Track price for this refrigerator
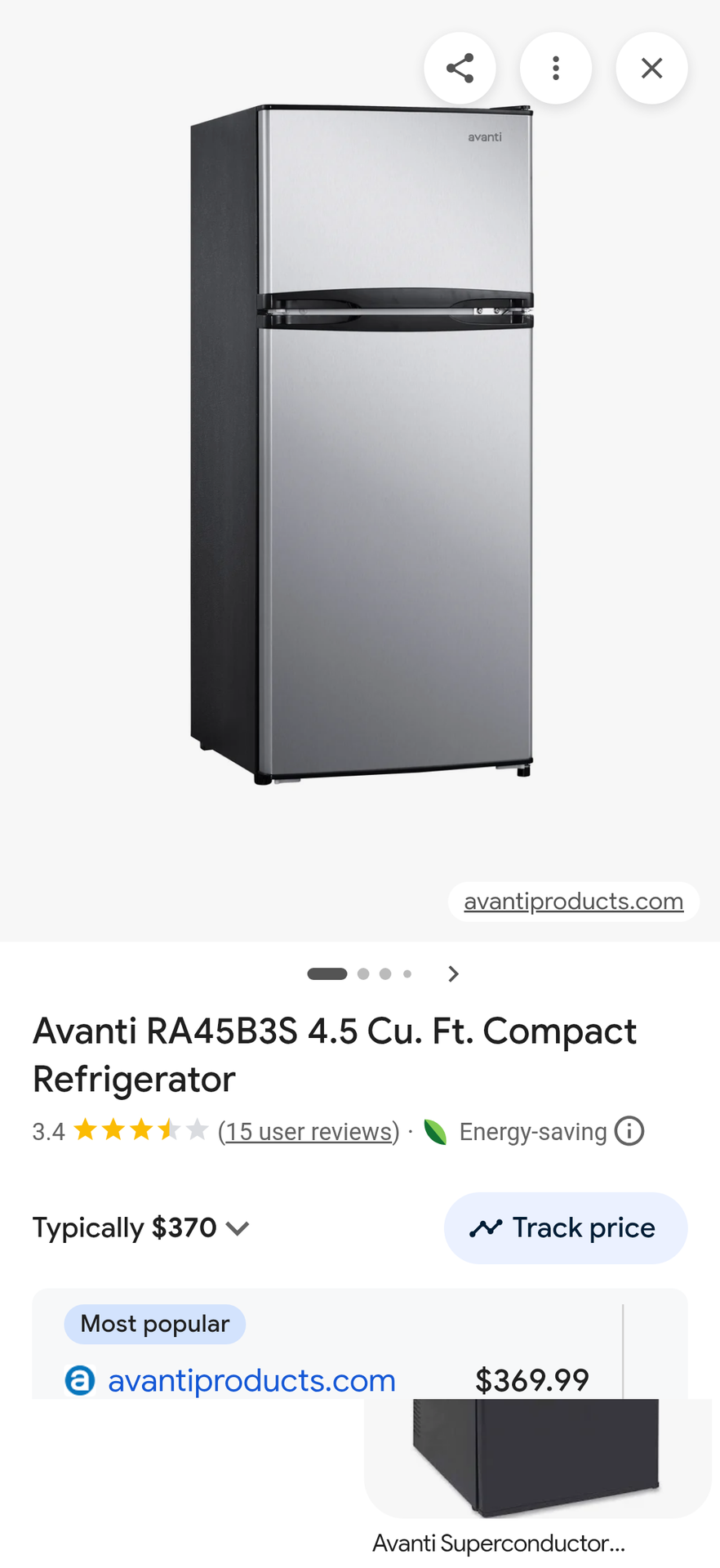This screenshot has width=720, height=1568. 565,1228
